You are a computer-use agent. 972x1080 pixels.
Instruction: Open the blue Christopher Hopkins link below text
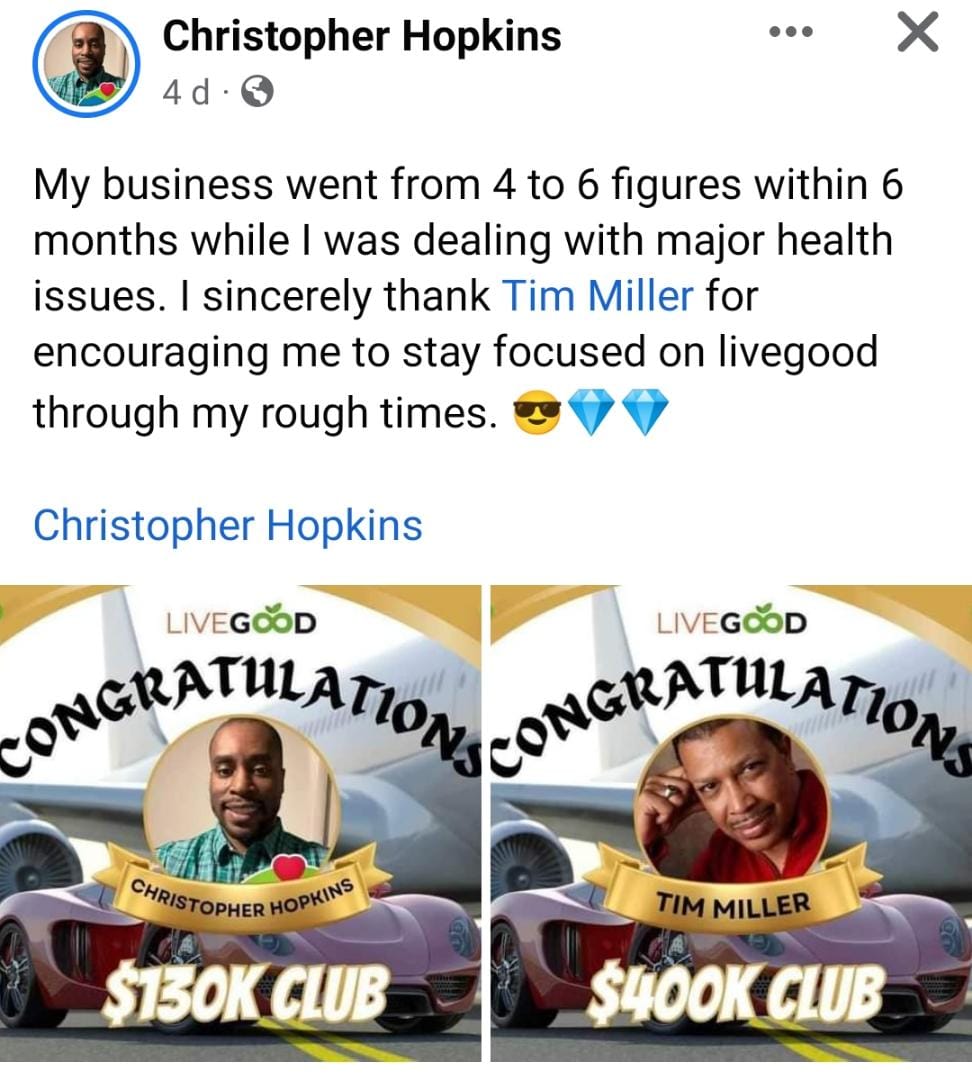pos(228,525)
